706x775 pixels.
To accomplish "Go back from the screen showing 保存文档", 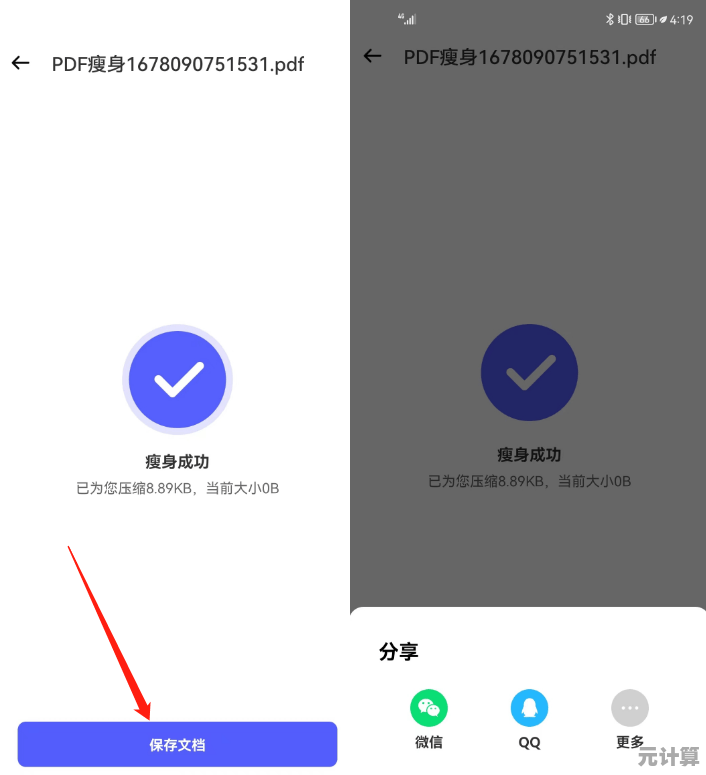I will pyautogui.click(x=20, y=63).
